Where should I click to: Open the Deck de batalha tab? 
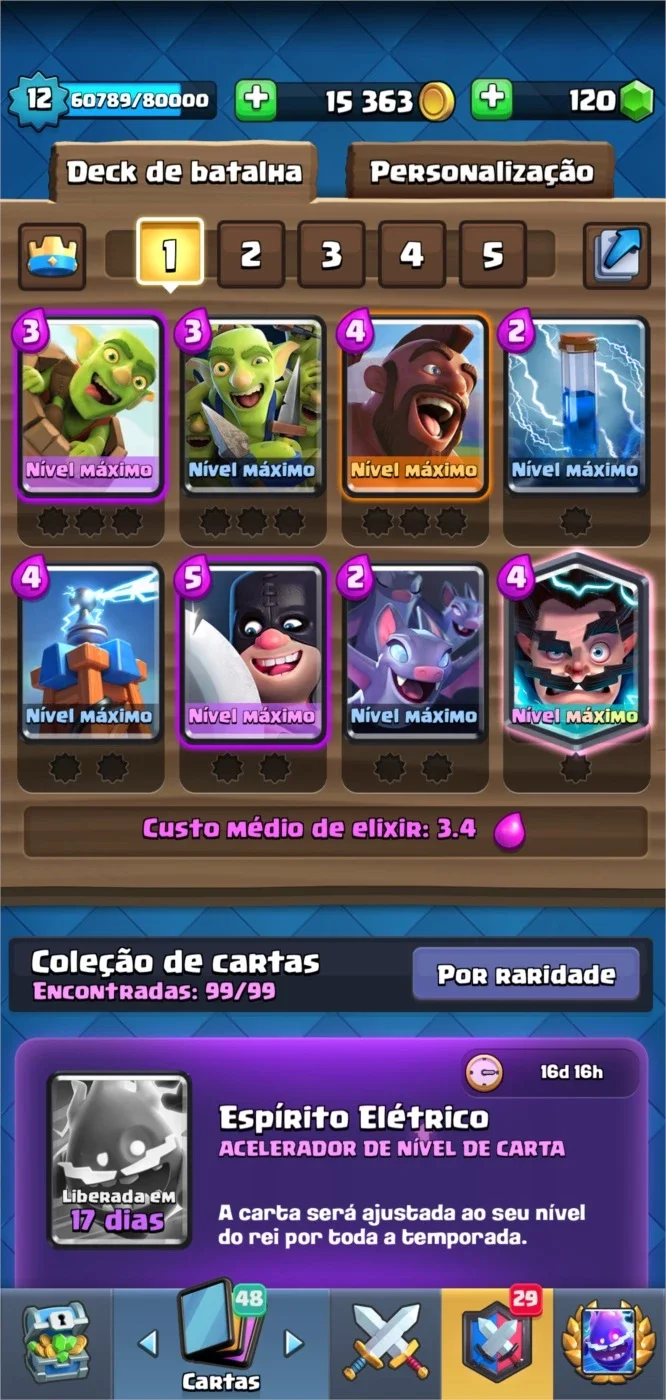184,172
